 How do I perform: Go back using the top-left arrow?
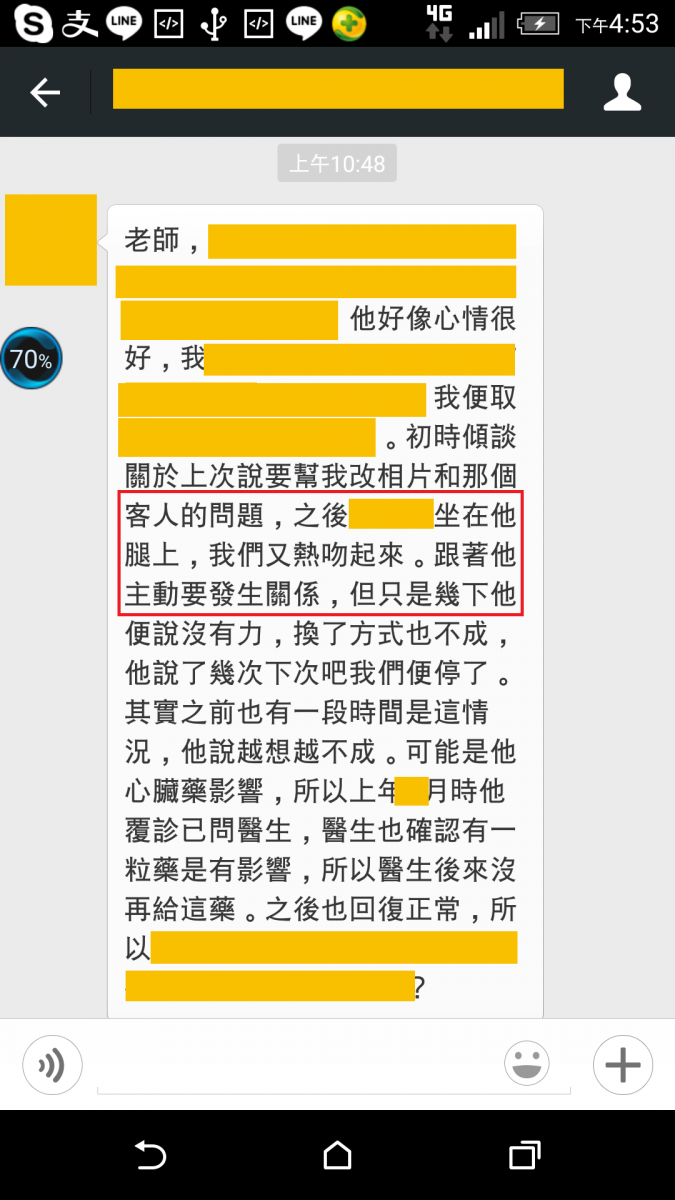(45, 93)
